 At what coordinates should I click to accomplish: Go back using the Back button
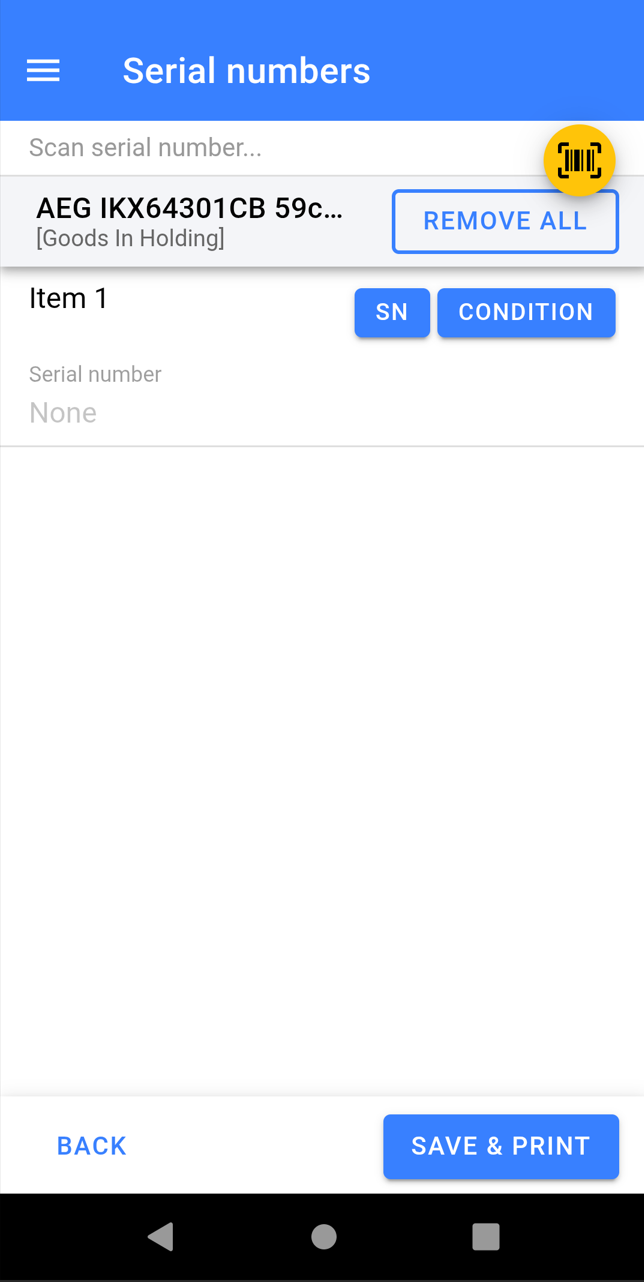pos(92,1146)
